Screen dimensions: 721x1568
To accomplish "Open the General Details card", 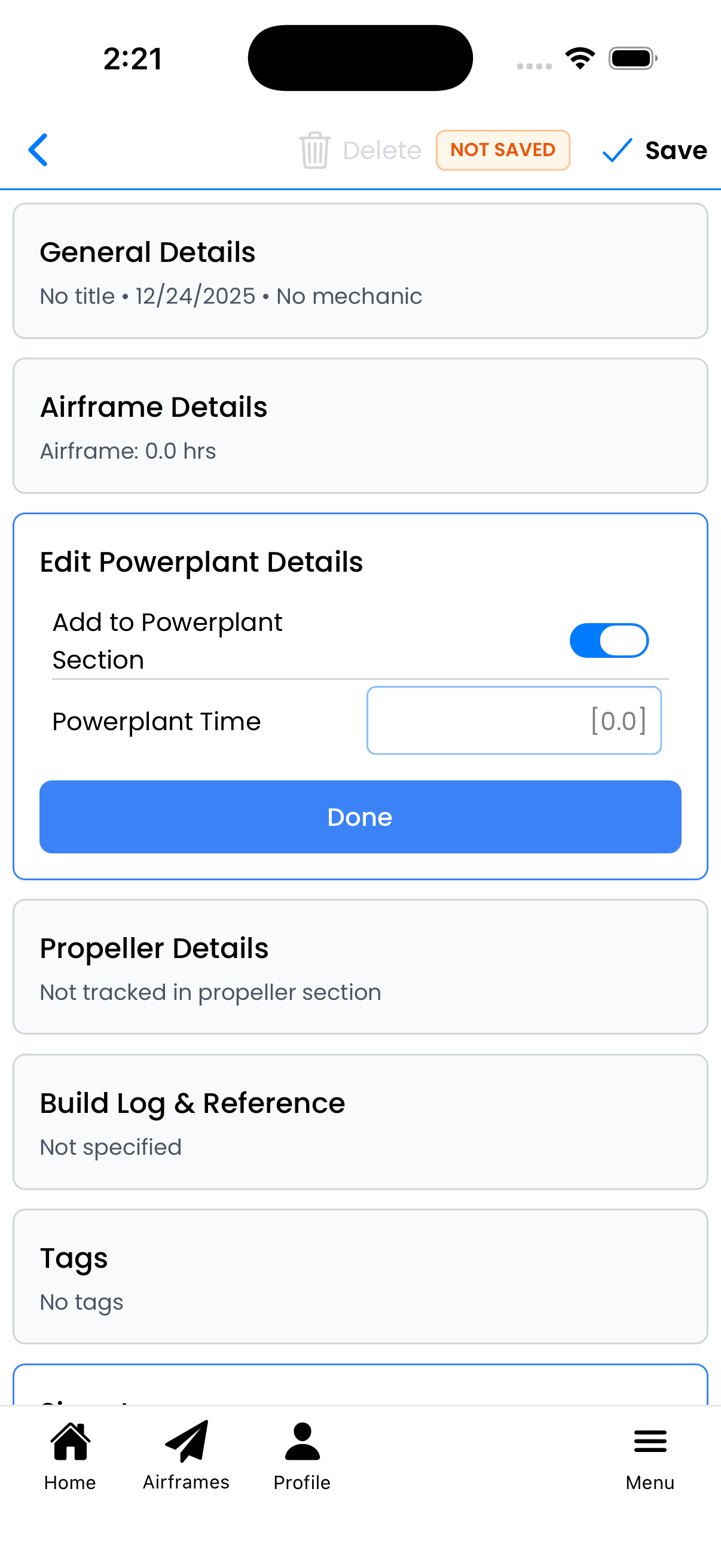I will (360, 270).
